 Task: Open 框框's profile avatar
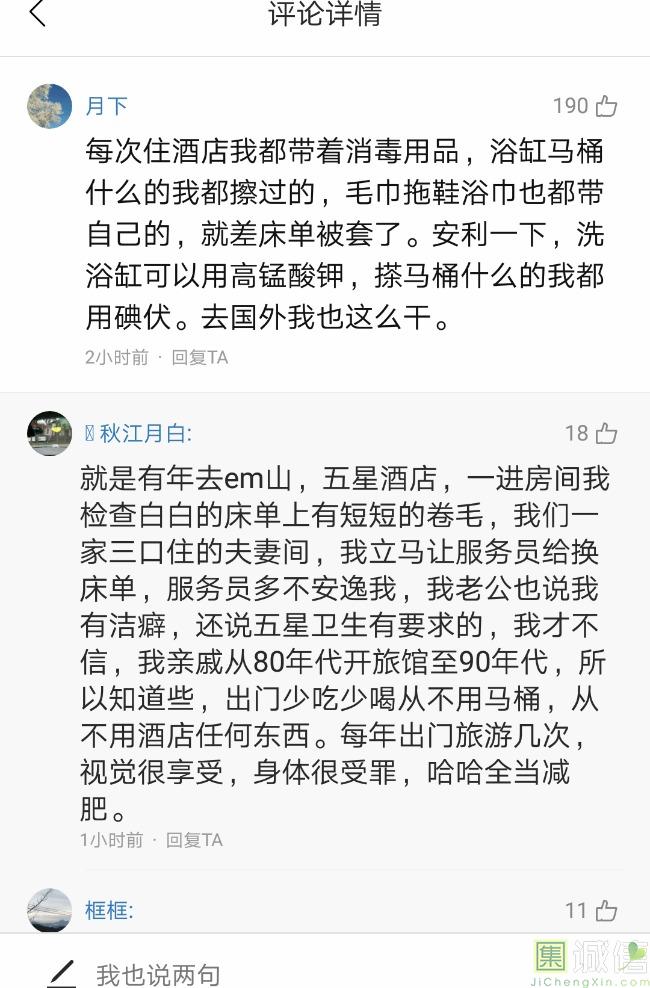tap(49, 910)
